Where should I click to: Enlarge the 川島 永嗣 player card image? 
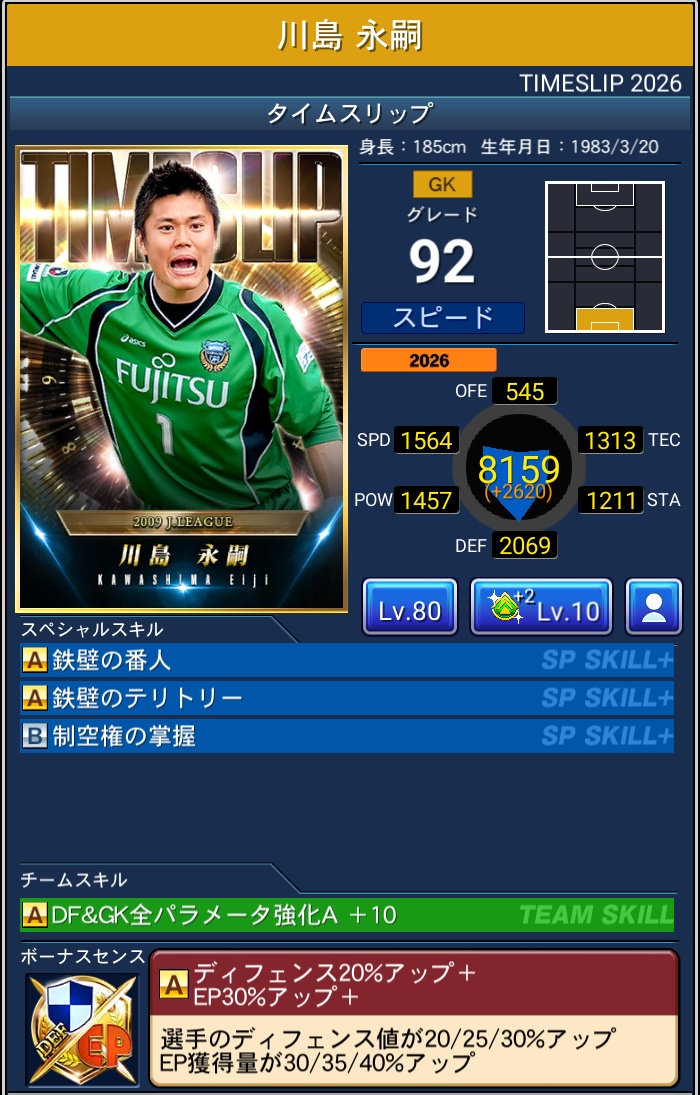point(181,378)
